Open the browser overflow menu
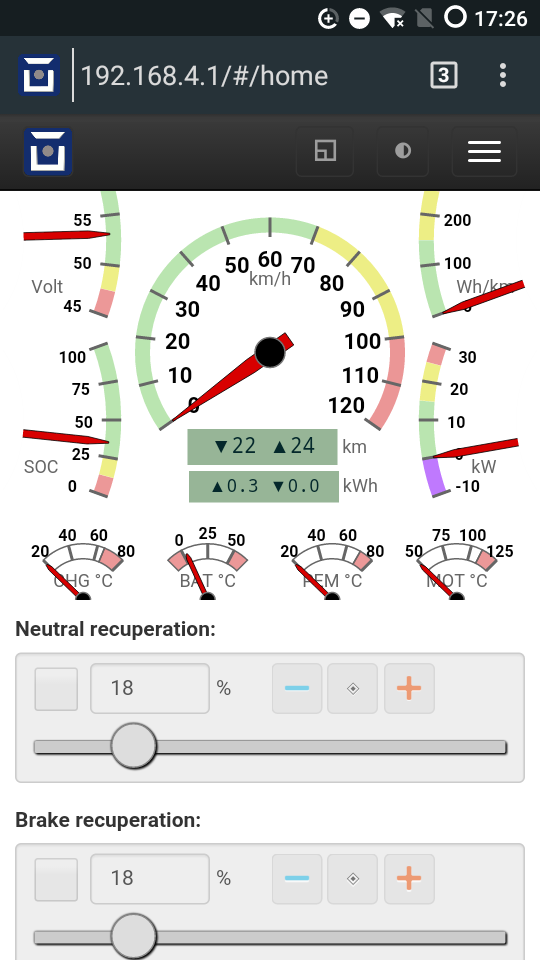Image resolution: width=540 pixels, height=960 pixels. coord(503,75)
